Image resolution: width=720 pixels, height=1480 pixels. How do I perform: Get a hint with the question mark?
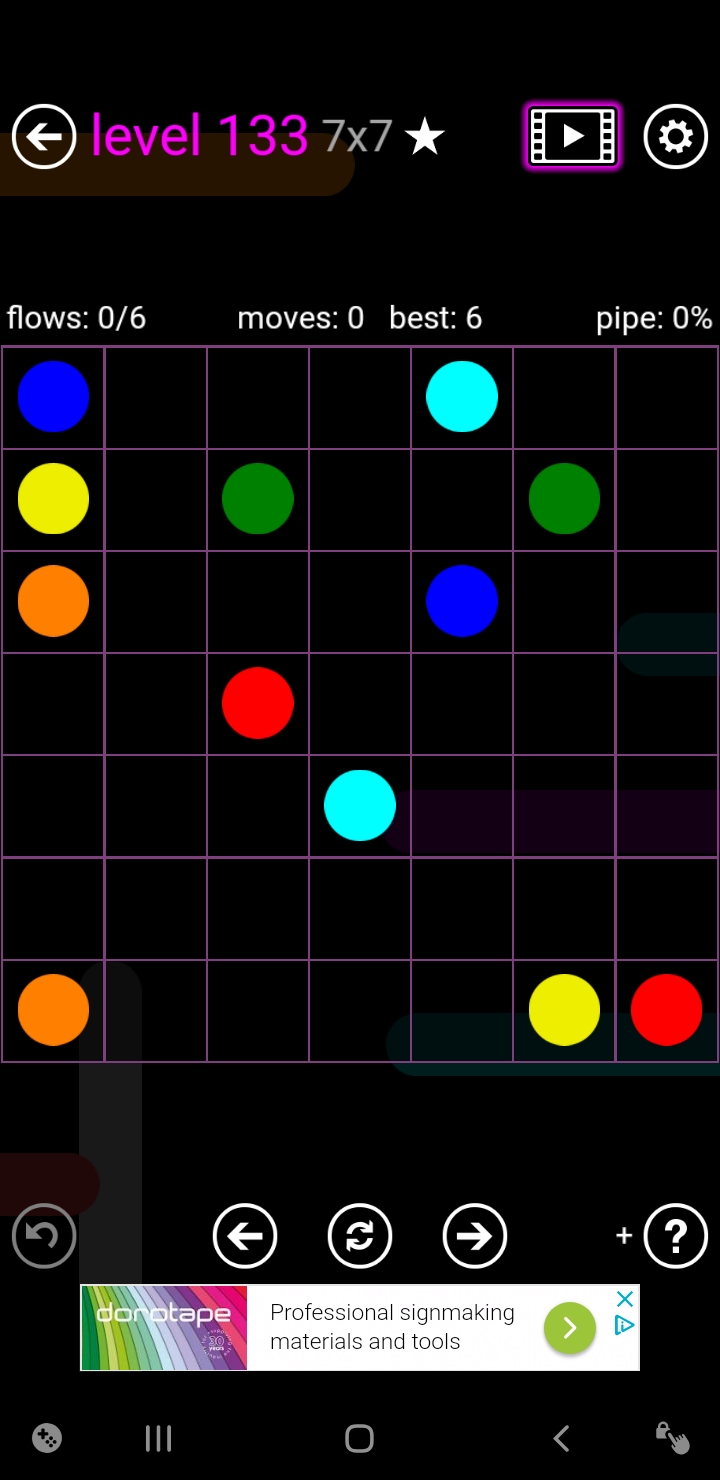click(x=676, y=1236)
